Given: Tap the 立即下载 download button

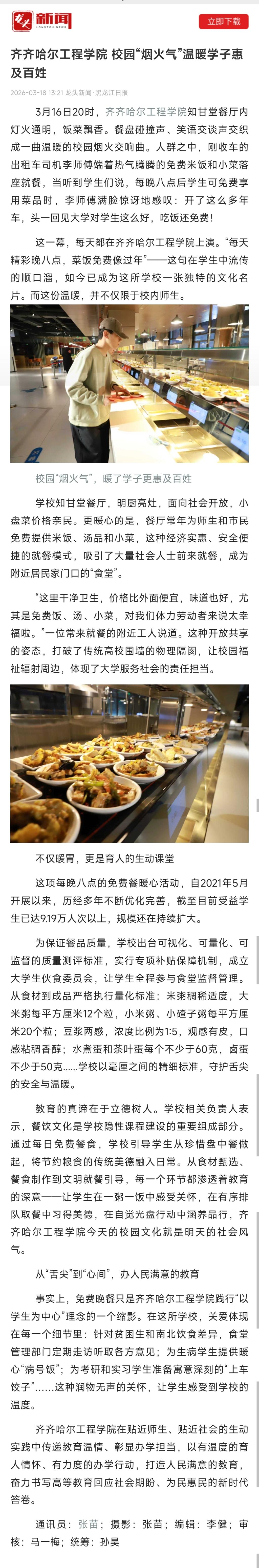Looking at the screenshot, I should click(x=224, y=21).
